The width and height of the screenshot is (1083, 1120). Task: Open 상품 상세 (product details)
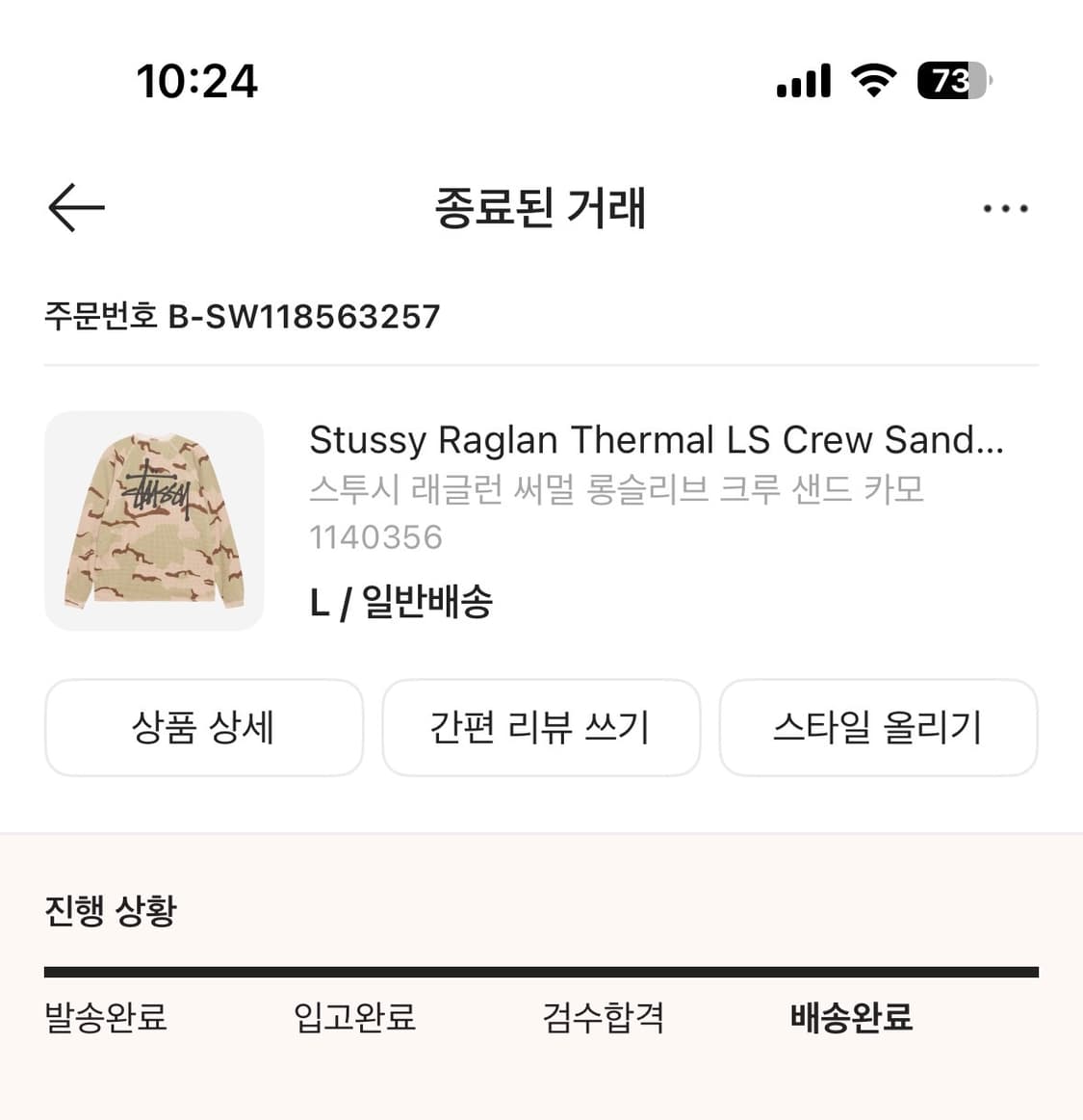(203, 728)
